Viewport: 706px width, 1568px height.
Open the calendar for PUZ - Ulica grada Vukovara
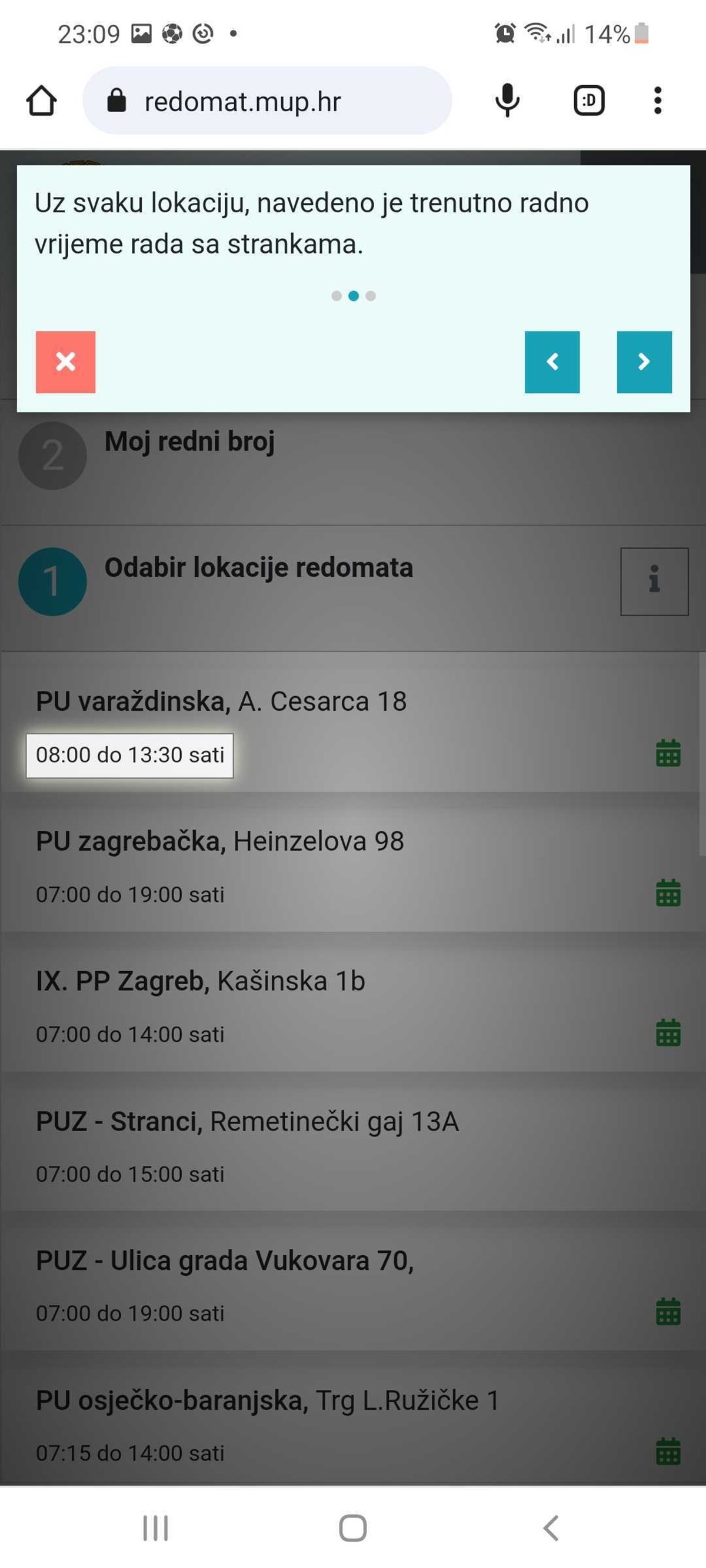tap(668, 1312)
